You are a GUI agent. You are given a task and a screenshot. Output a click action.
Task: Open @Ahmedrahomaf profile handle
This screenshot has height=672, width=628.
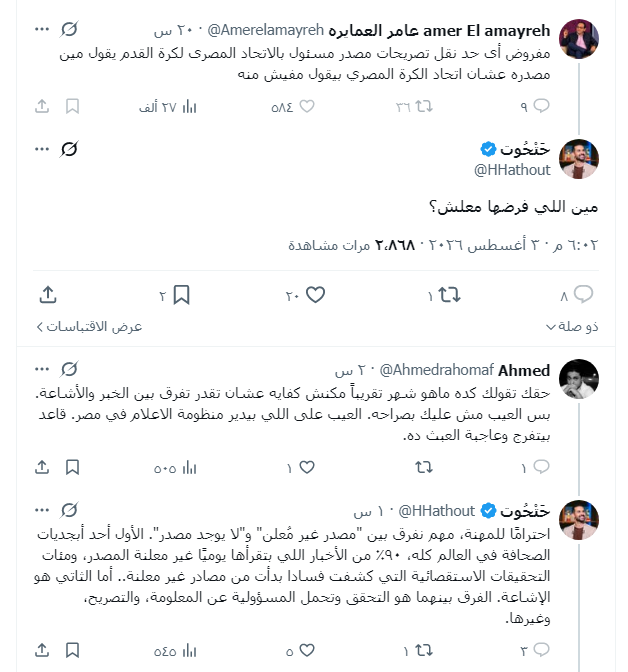[437, 370]
